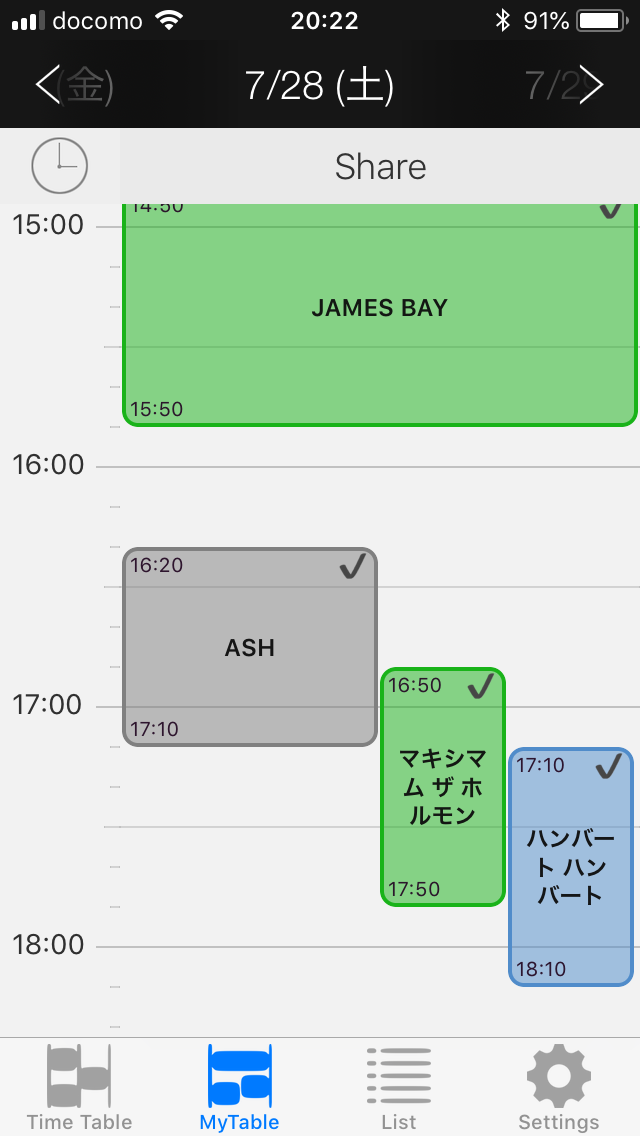Open the ASH event block

coord(250,647)
